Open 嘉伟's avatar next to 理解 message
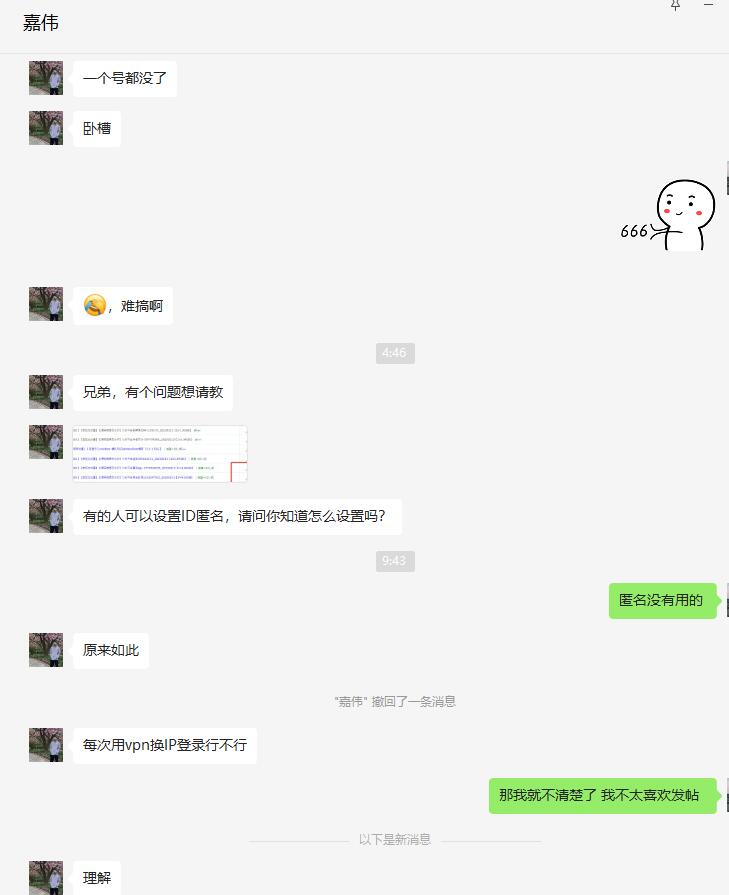This screenshot has height=895, width=729. [x=46, y=876]
